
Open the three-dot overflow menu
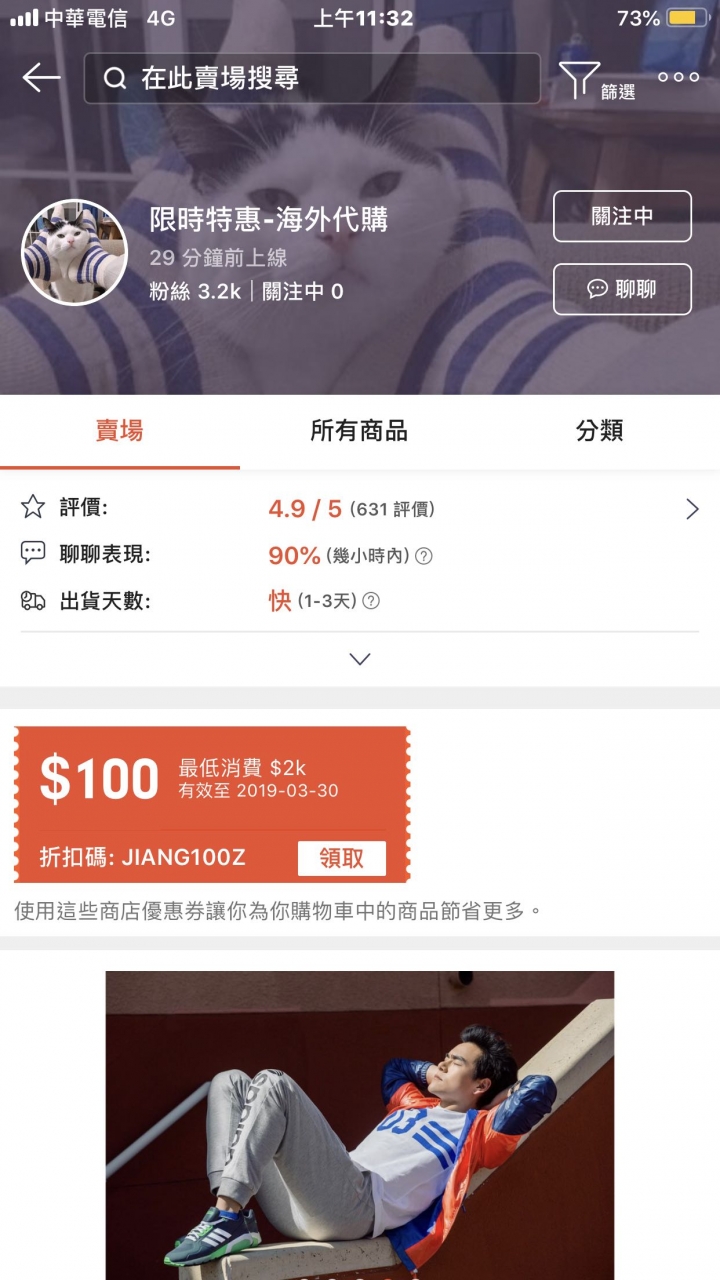coord(679,78)
